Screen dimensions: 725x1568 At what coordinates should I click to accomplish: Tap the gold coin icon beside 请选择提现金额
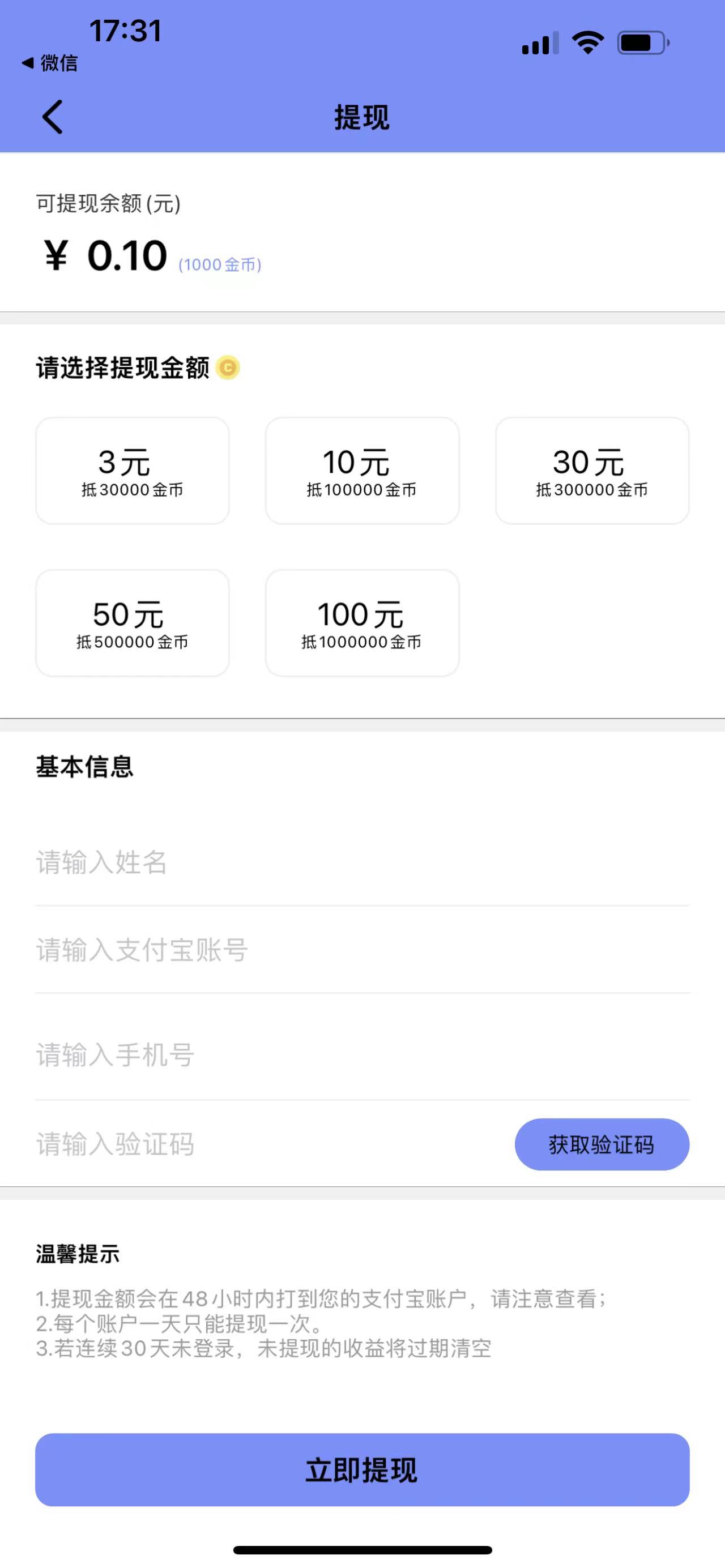coord(228,366)
